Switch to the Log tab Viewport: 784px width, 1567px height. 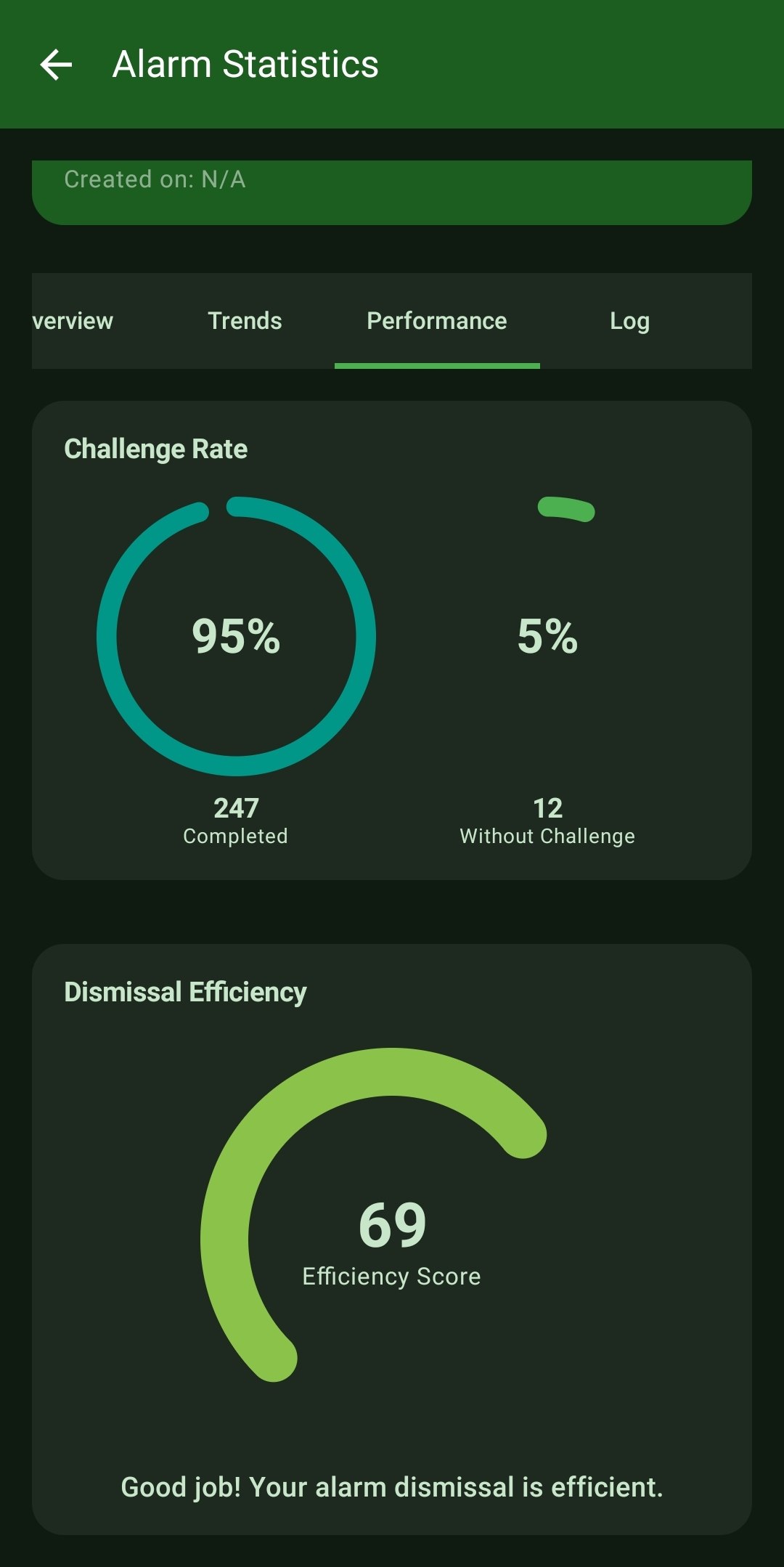(x=629, y=321)
